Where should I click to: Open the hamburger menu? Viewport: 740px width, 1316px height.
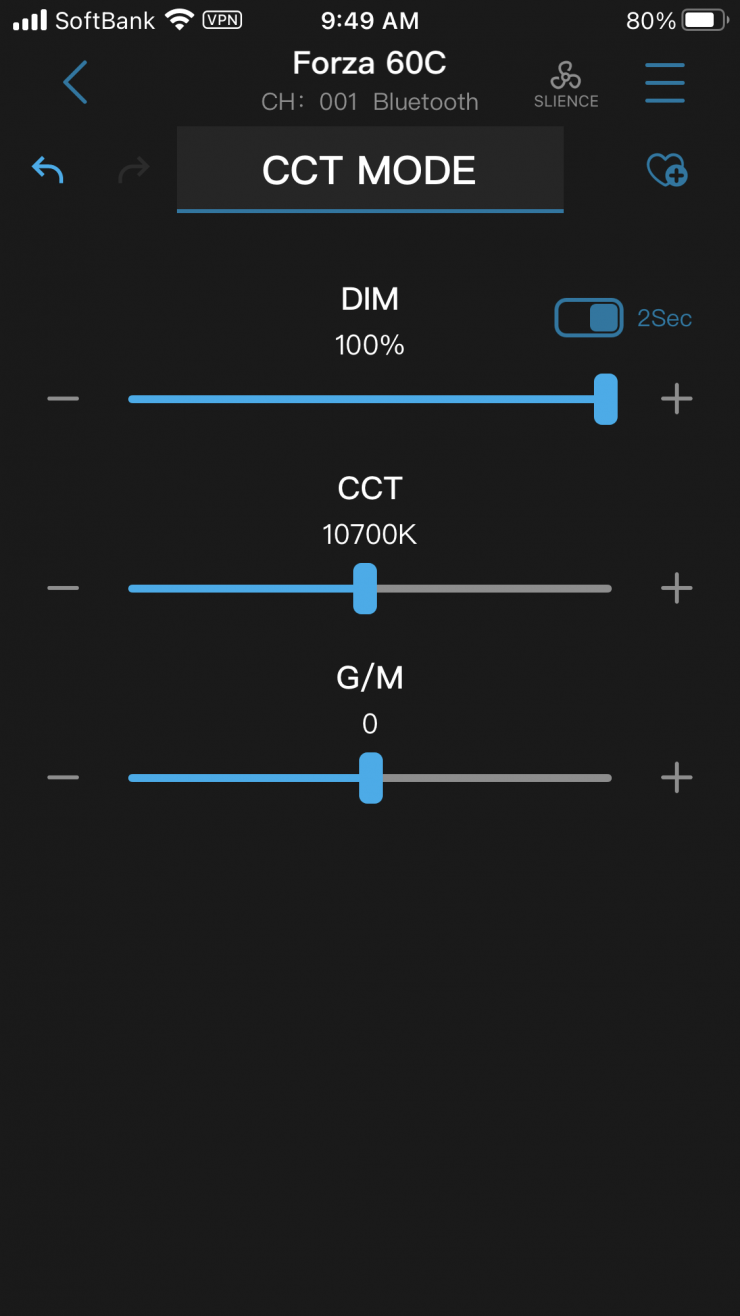[665, 82]
